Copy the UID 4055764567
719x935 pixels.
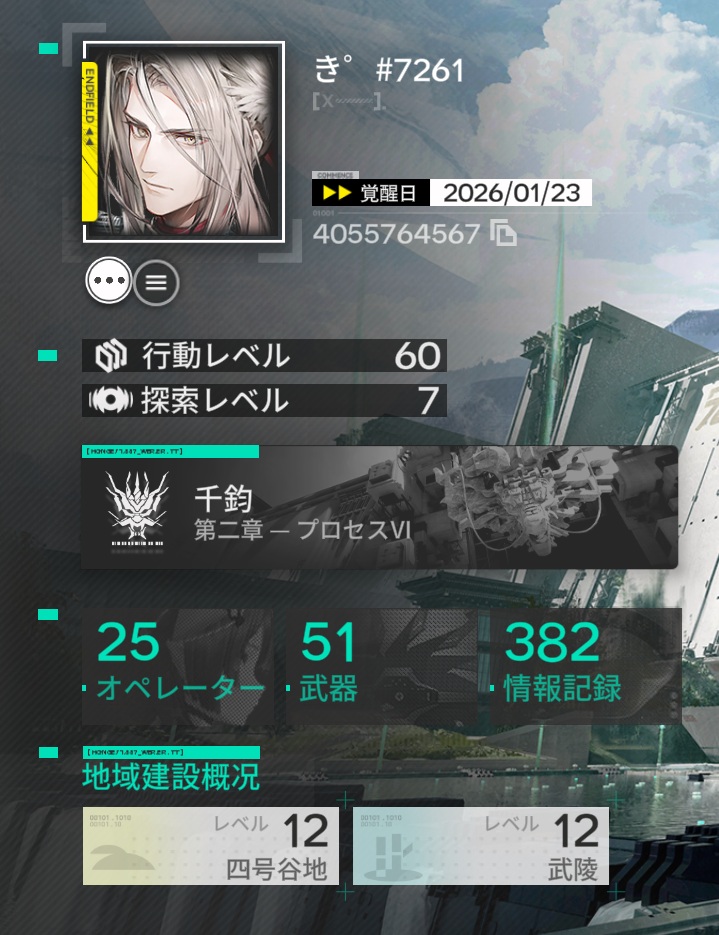point(504,235)
